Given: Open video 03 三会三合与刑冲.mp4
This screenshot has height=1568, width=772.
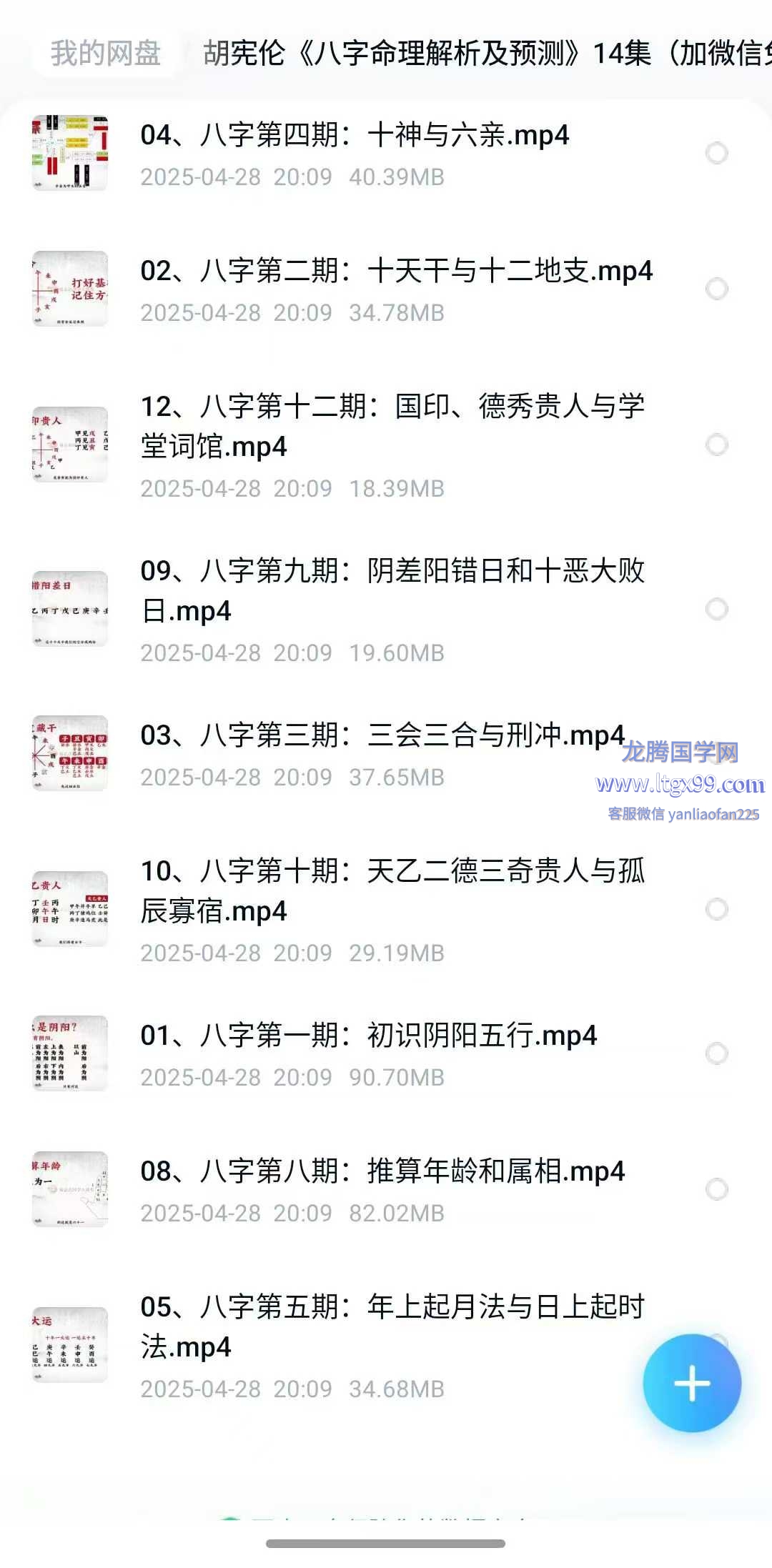Looking at the screenshot, I should pos(382,735).
